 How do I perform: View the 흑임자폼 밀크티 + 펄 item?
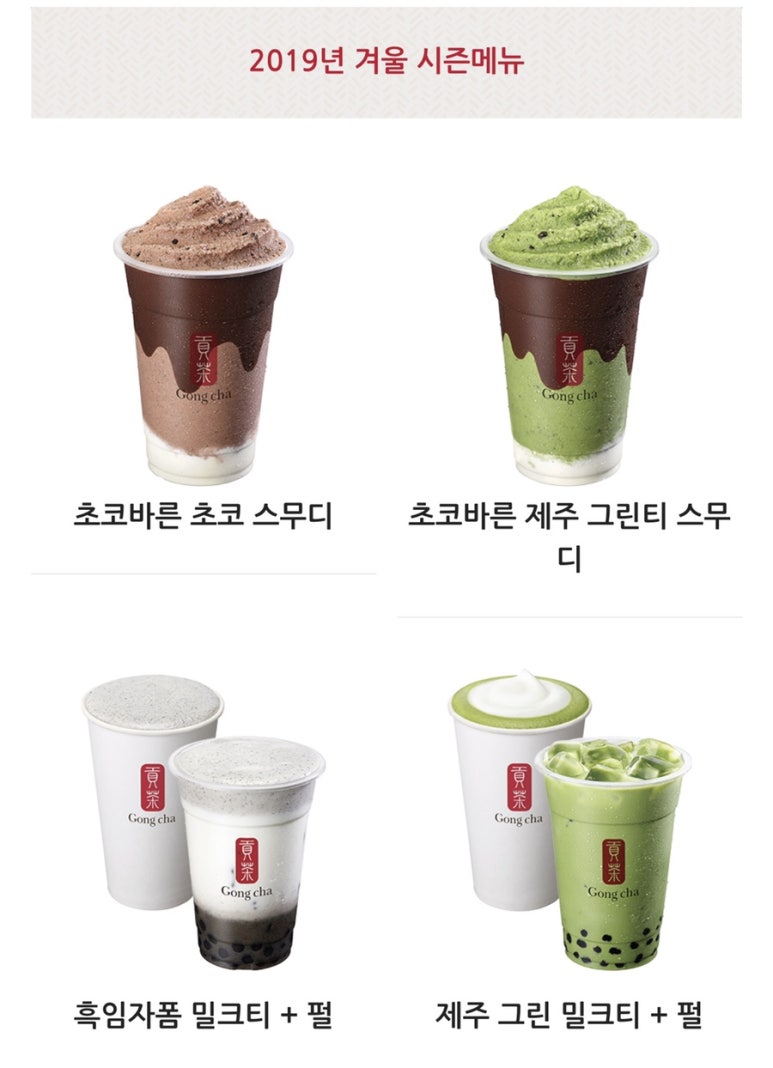(x=203, y=820)
